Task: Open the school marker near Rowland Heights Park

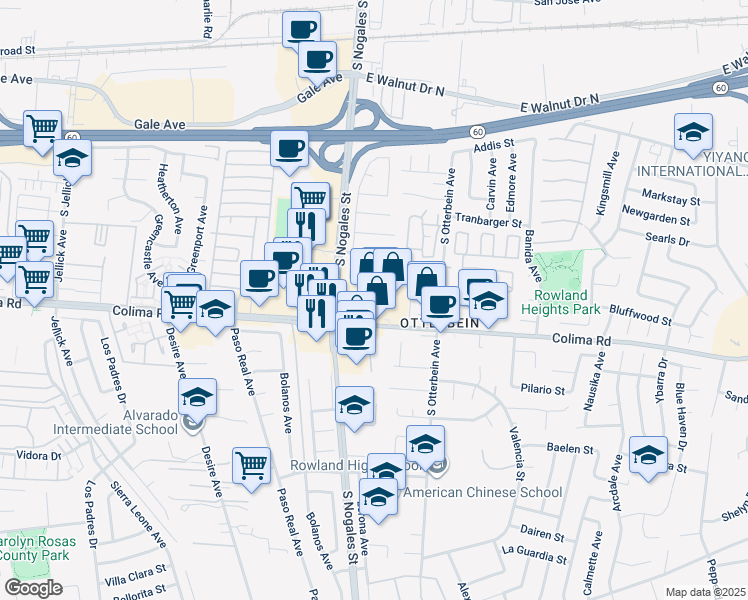Action: [488, 300]
